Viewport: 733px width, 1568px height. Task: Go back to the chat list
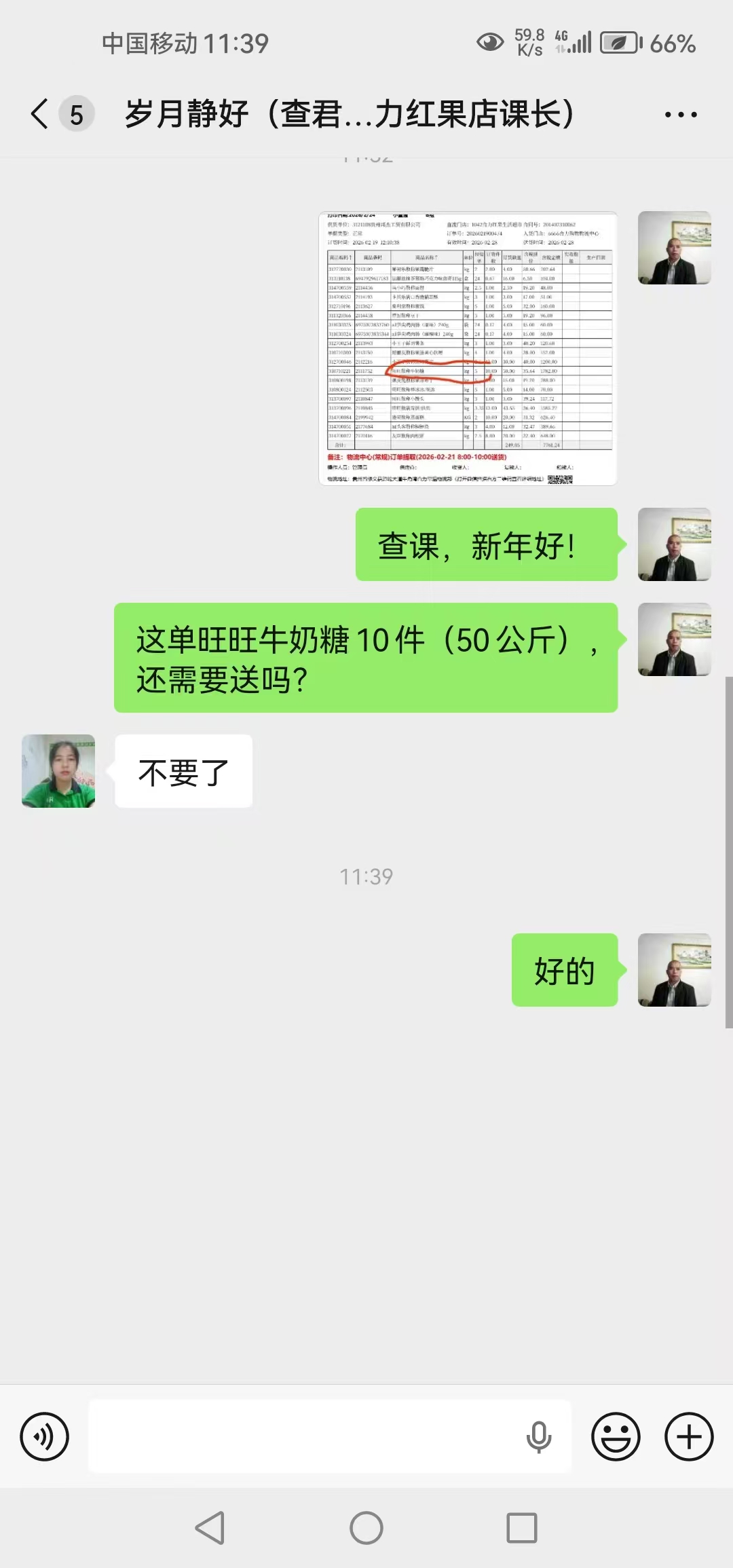tap(41, 113)
